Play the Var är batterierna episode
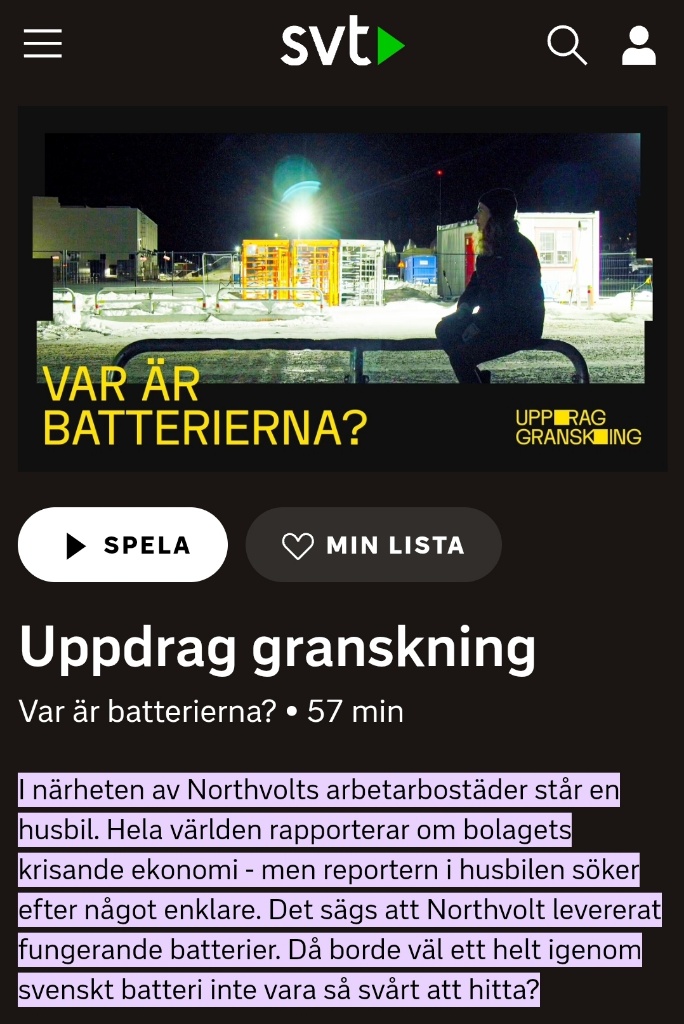The height and width of the screenshot is (1024, 684). click(123, 545)
